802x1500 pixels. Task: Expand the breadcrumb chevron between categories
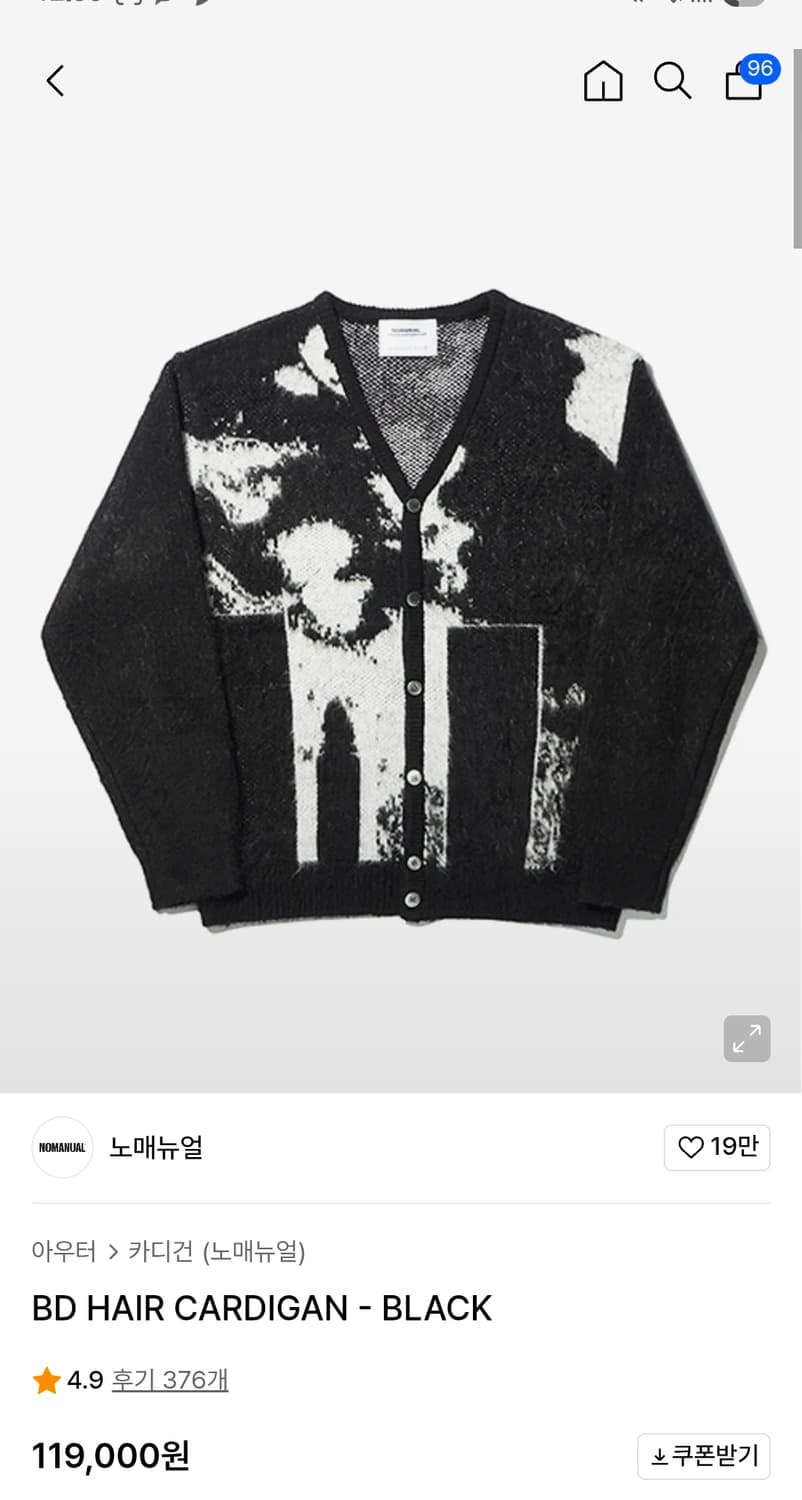(111, 1252)
